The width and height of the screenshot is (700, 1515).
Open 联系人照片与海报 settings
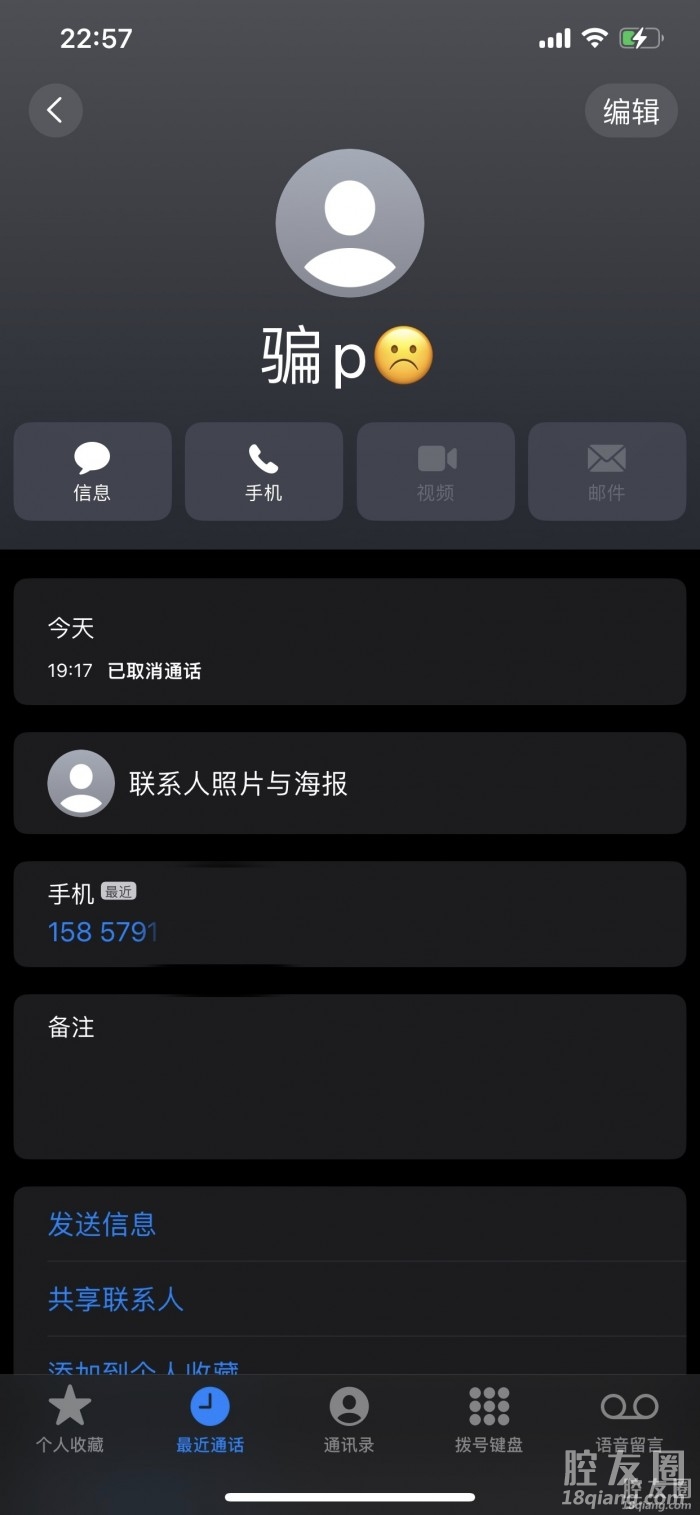coord(349,783)
